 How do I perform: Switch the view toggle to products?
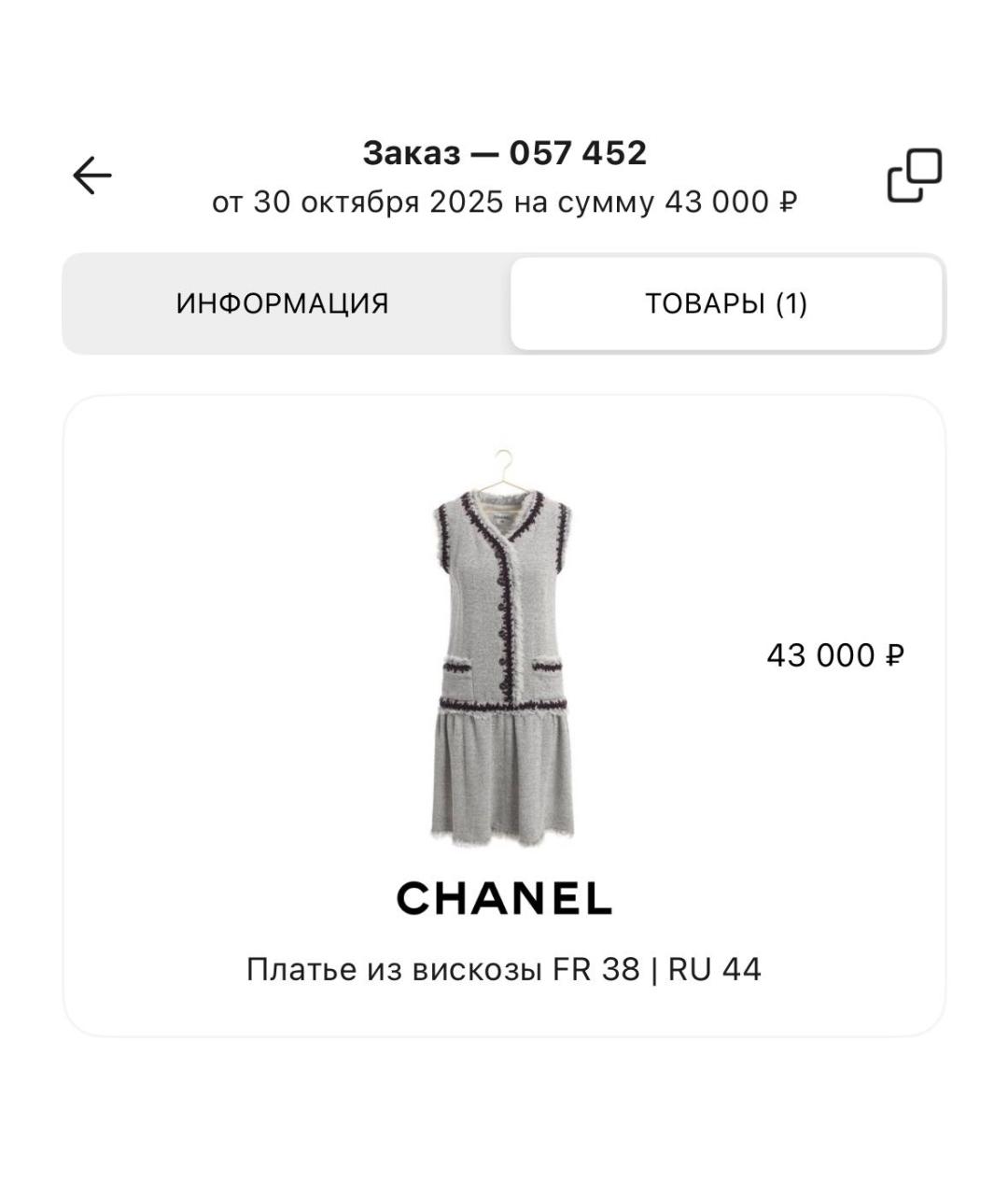click(728, 302)
